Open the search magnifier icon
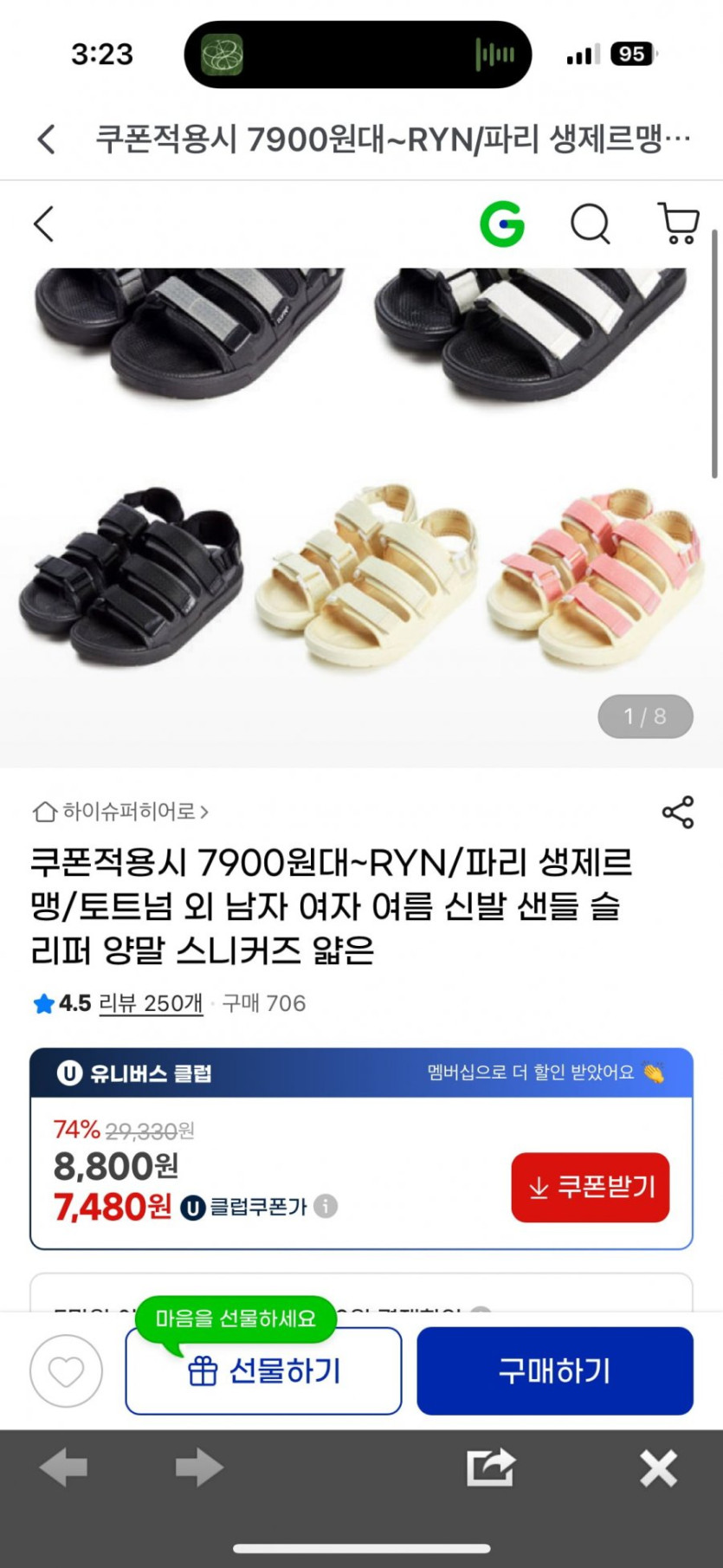The image size is (723, 1568). (591, 224)
